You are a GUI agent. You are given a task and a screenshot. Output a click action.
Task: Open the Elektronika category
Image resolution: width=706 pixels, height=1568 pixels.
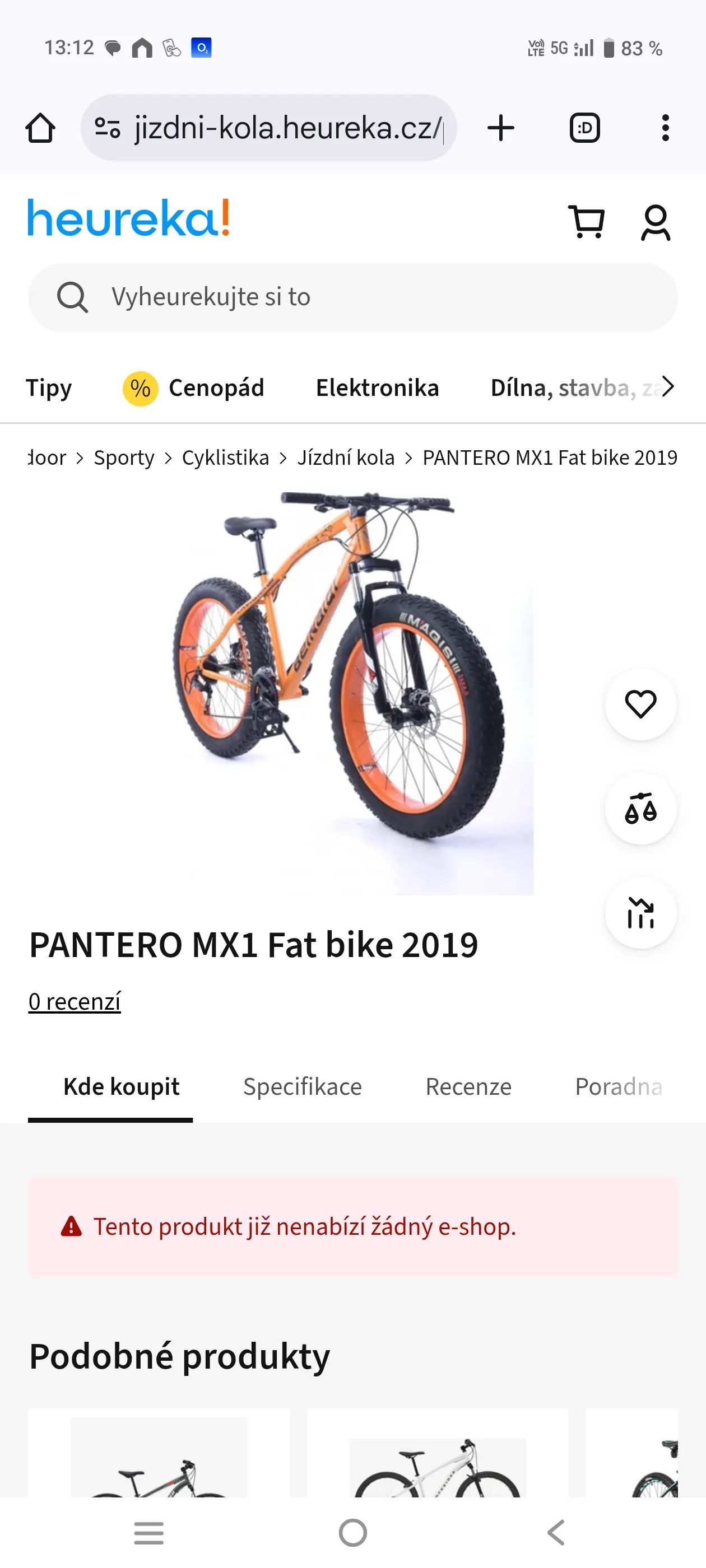click(x=377, y=388)
